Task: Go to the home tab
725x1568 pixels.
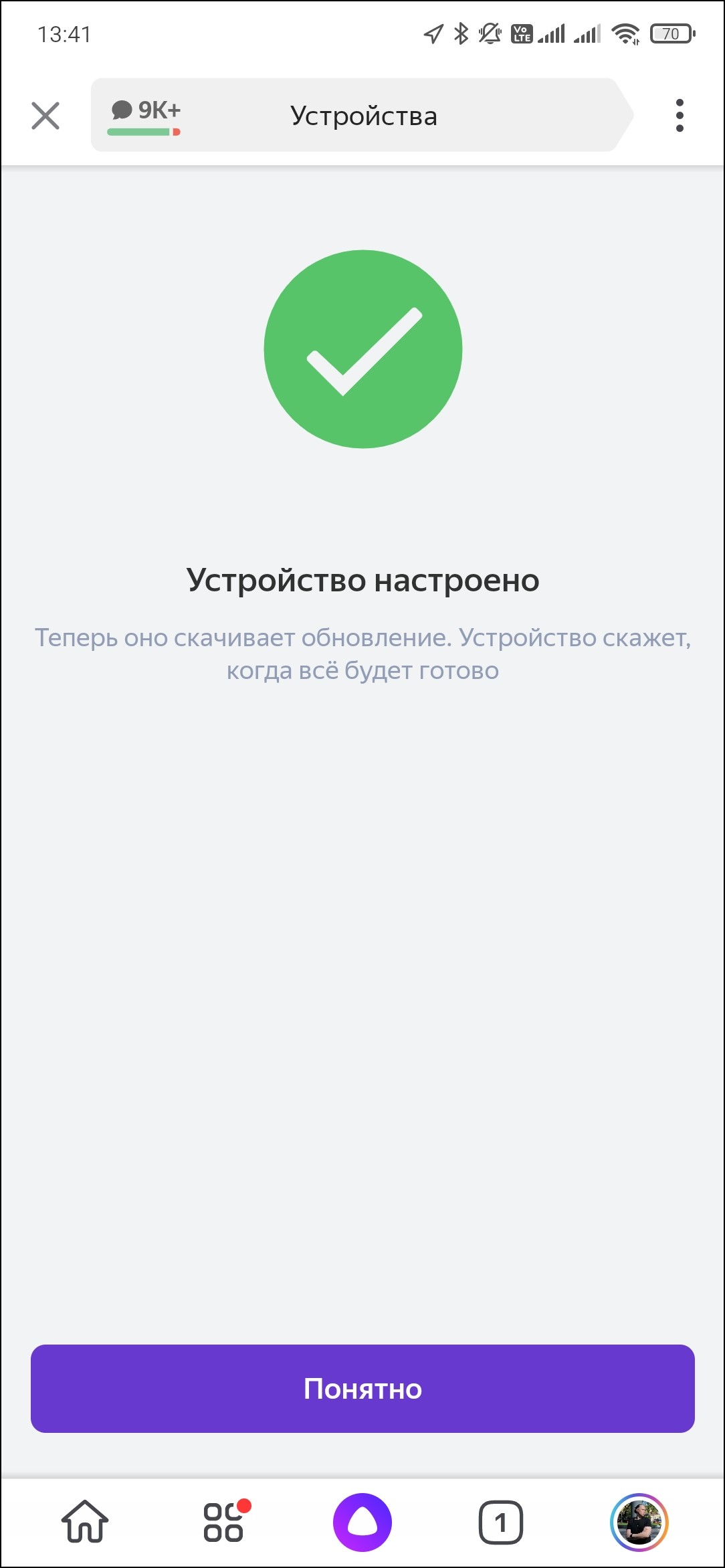Action: click(85, 1522)
